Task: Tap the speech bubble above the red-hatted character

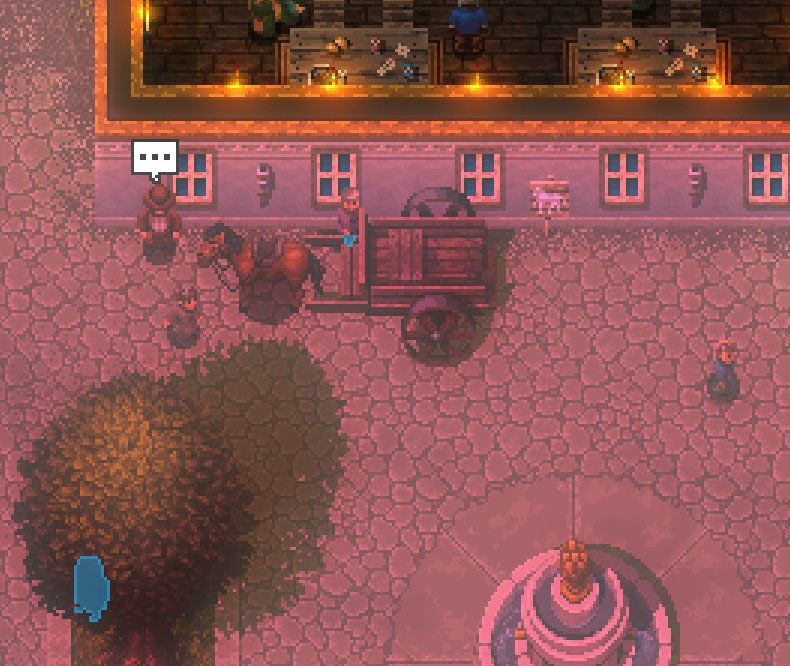Action: (155, 158)
